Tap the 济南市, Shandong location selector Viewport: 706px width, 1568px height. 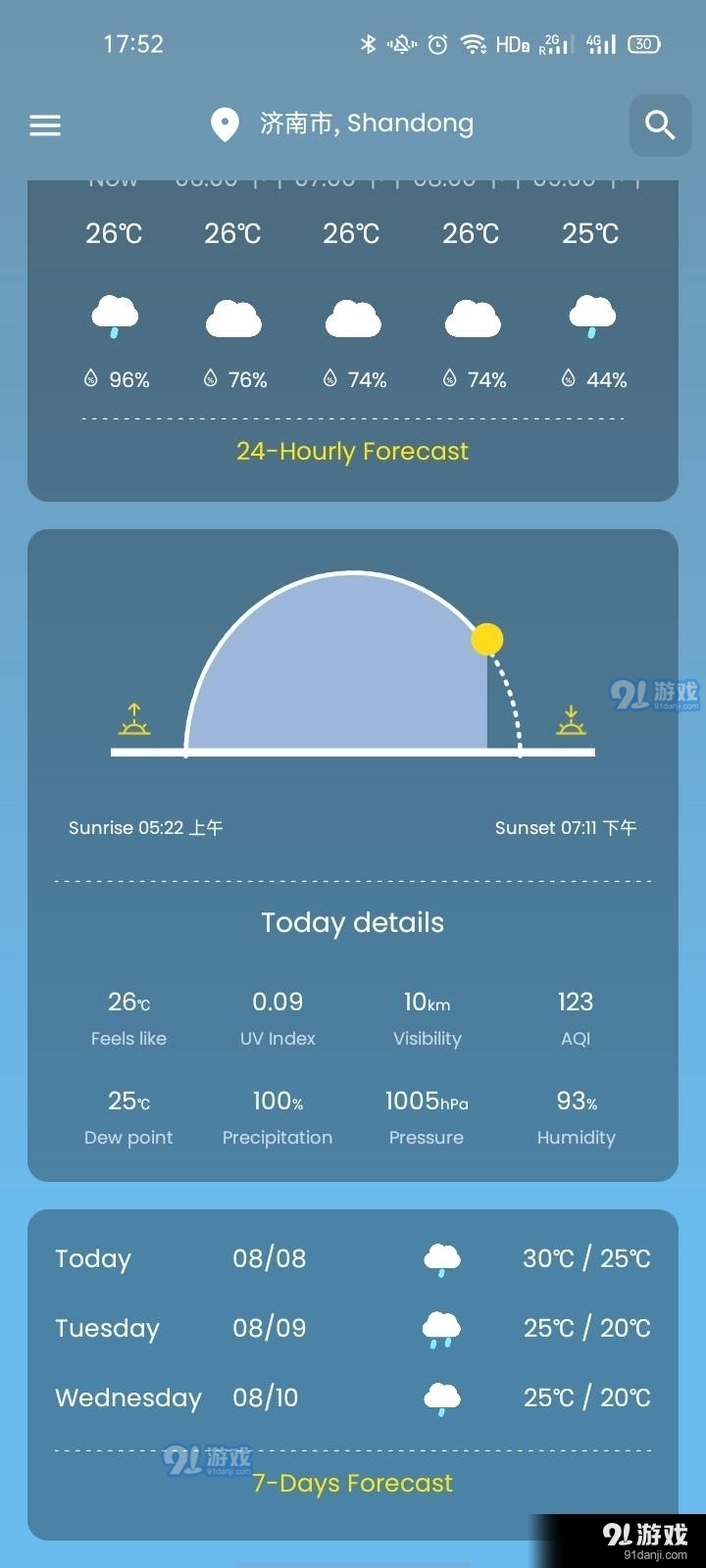(x=343, y=123)
